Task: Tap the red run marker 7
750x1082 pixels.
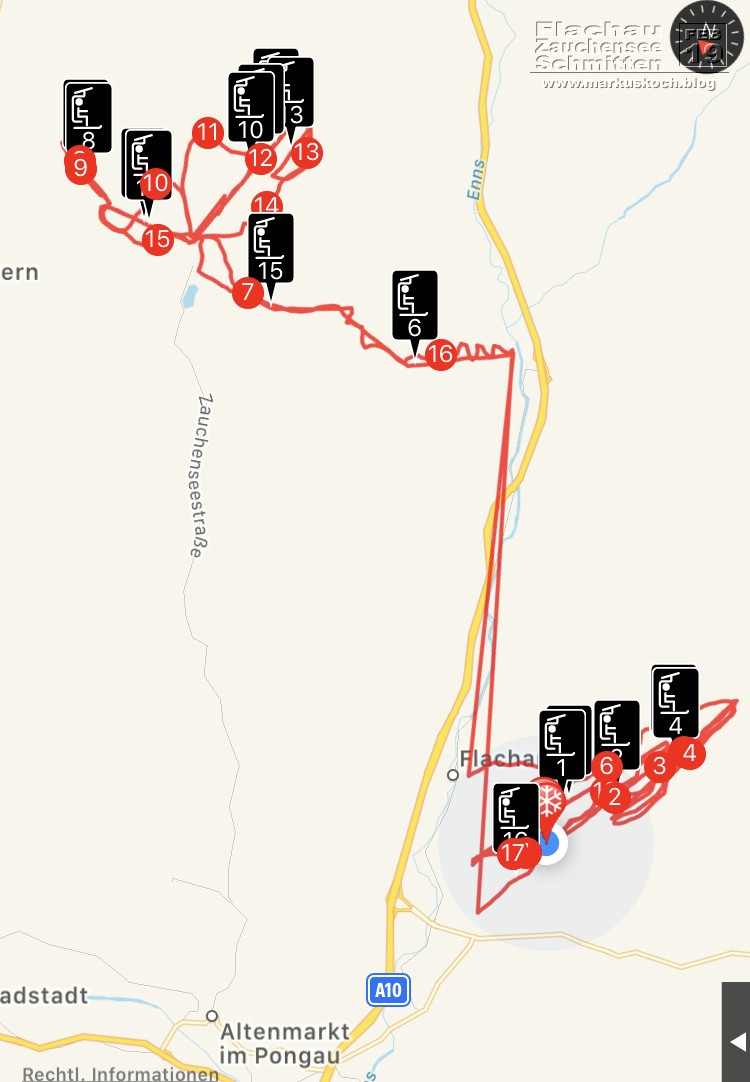Action: 247,292
